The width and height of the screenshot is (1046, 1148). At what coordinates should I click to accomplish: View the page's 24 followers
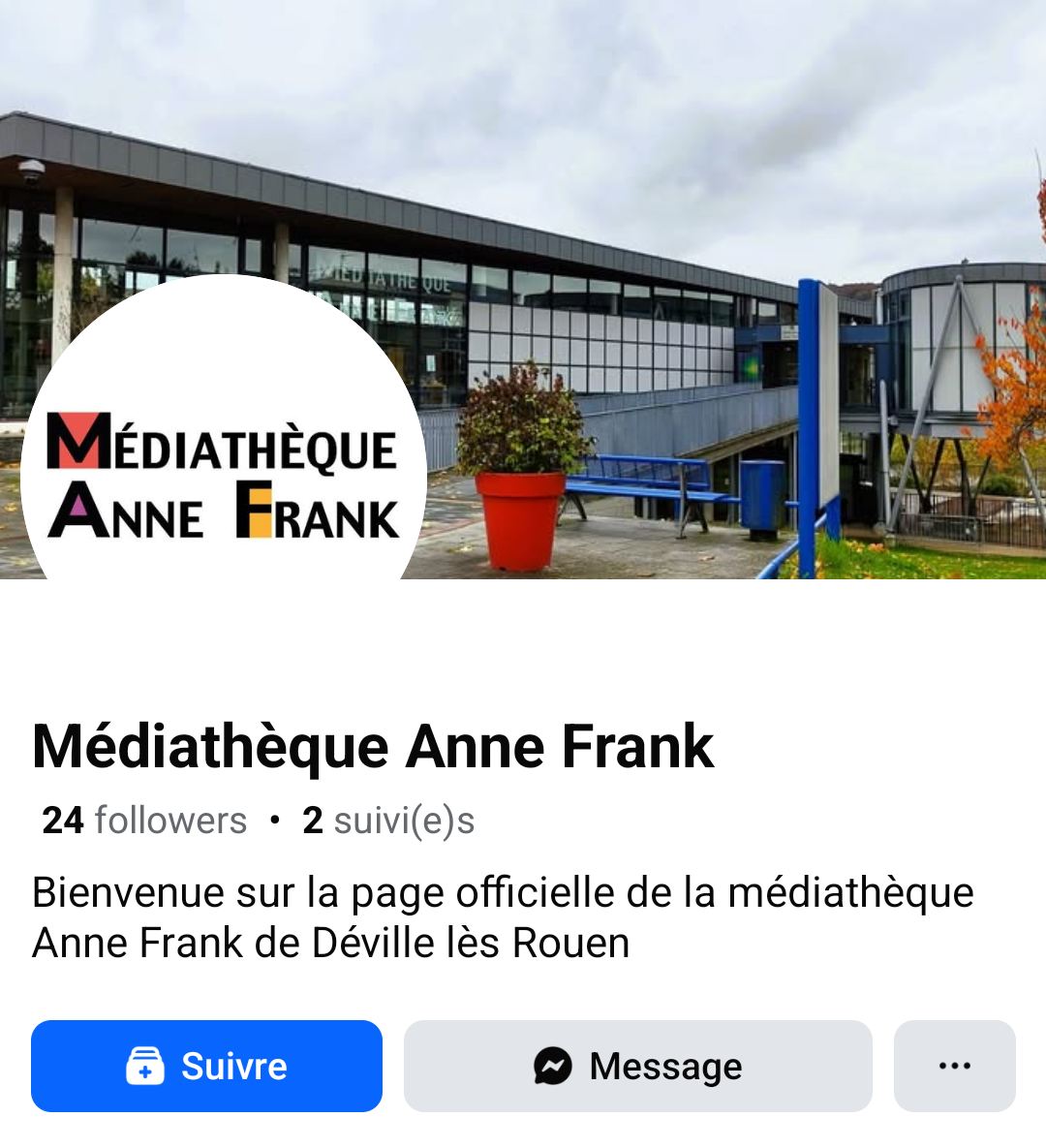pos(144,821)
